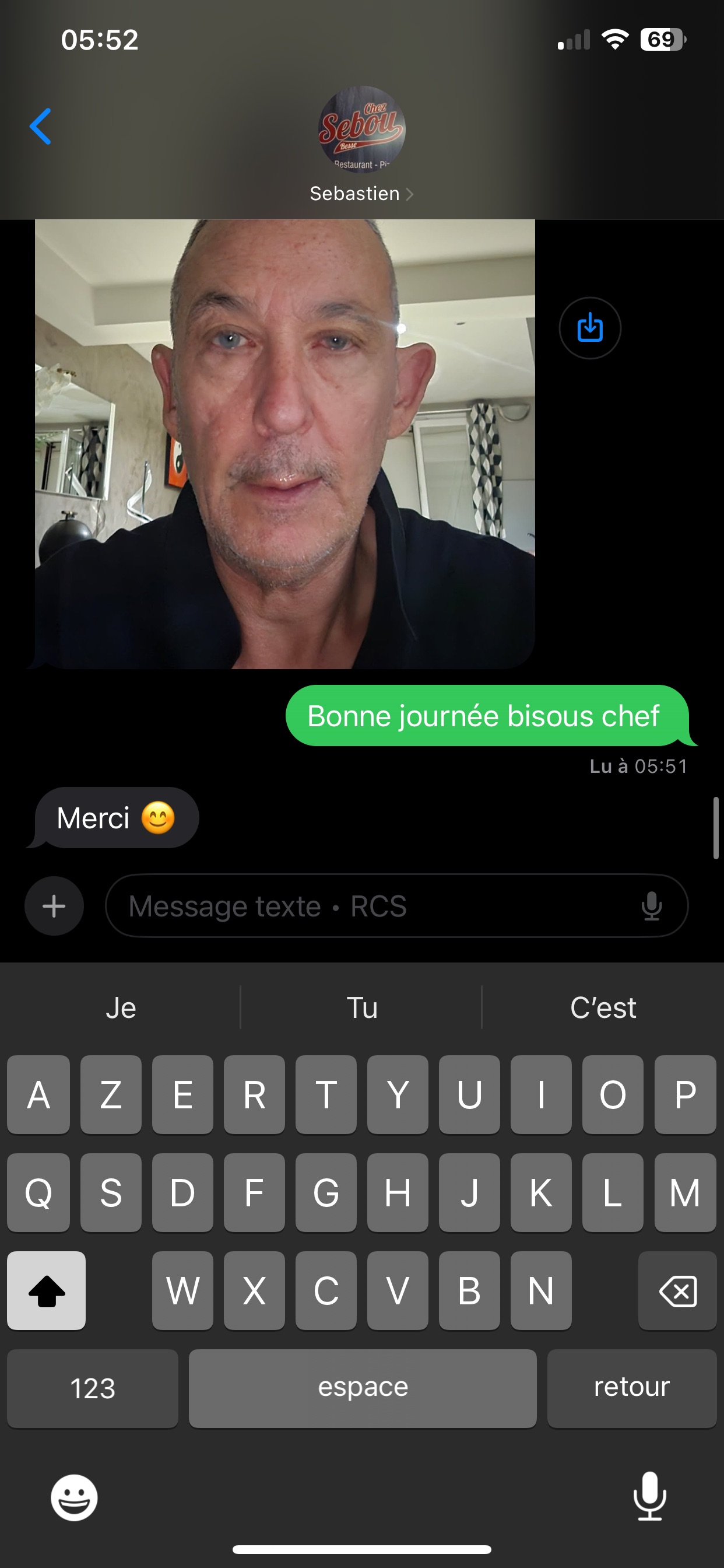Image resolution: width=724 pixels, height=1568 pixels.
Task: Go back to the conversations list
Action: [40, 126]
